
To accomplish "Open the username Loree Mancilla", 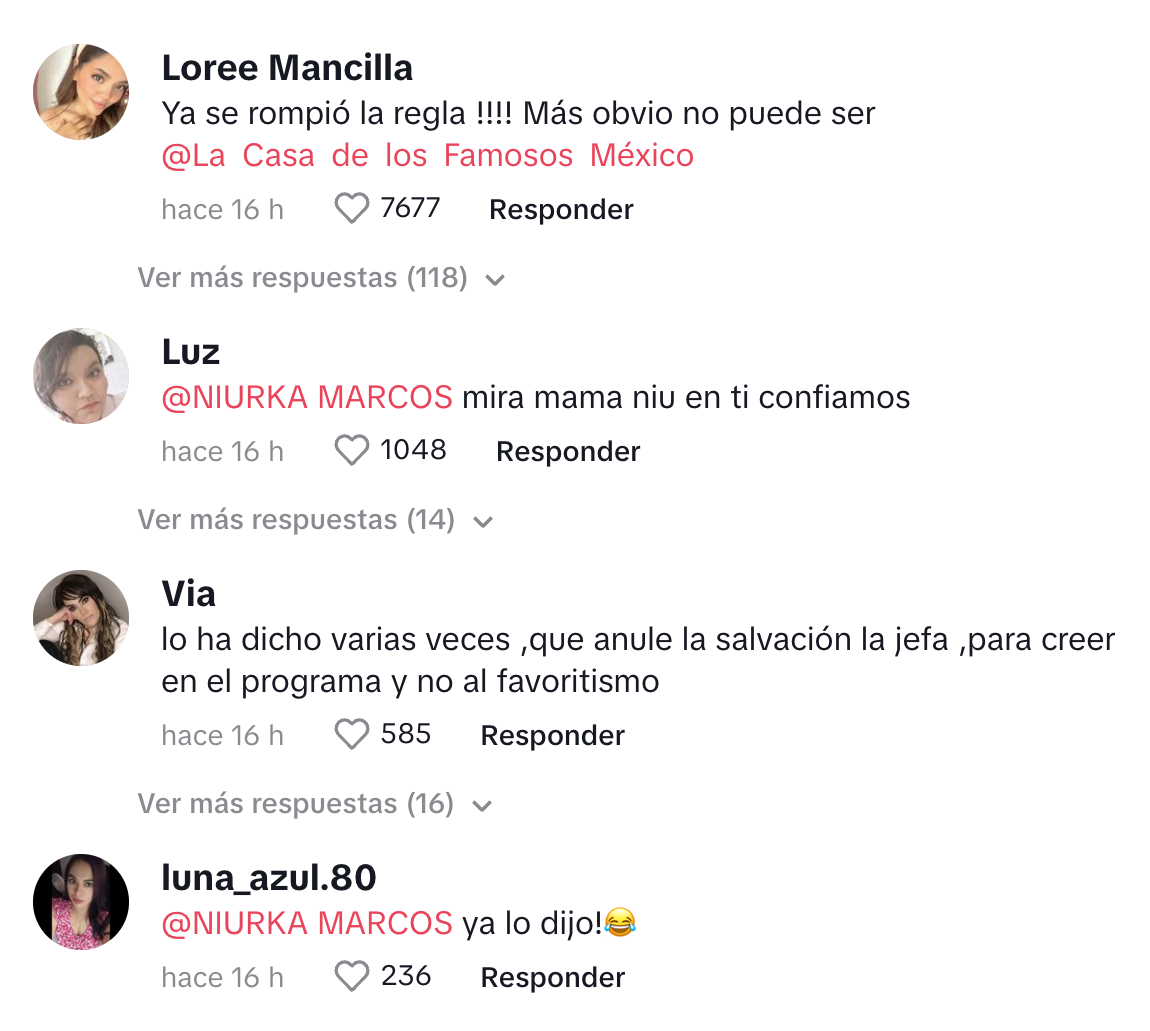I will (x=287, y=68).
